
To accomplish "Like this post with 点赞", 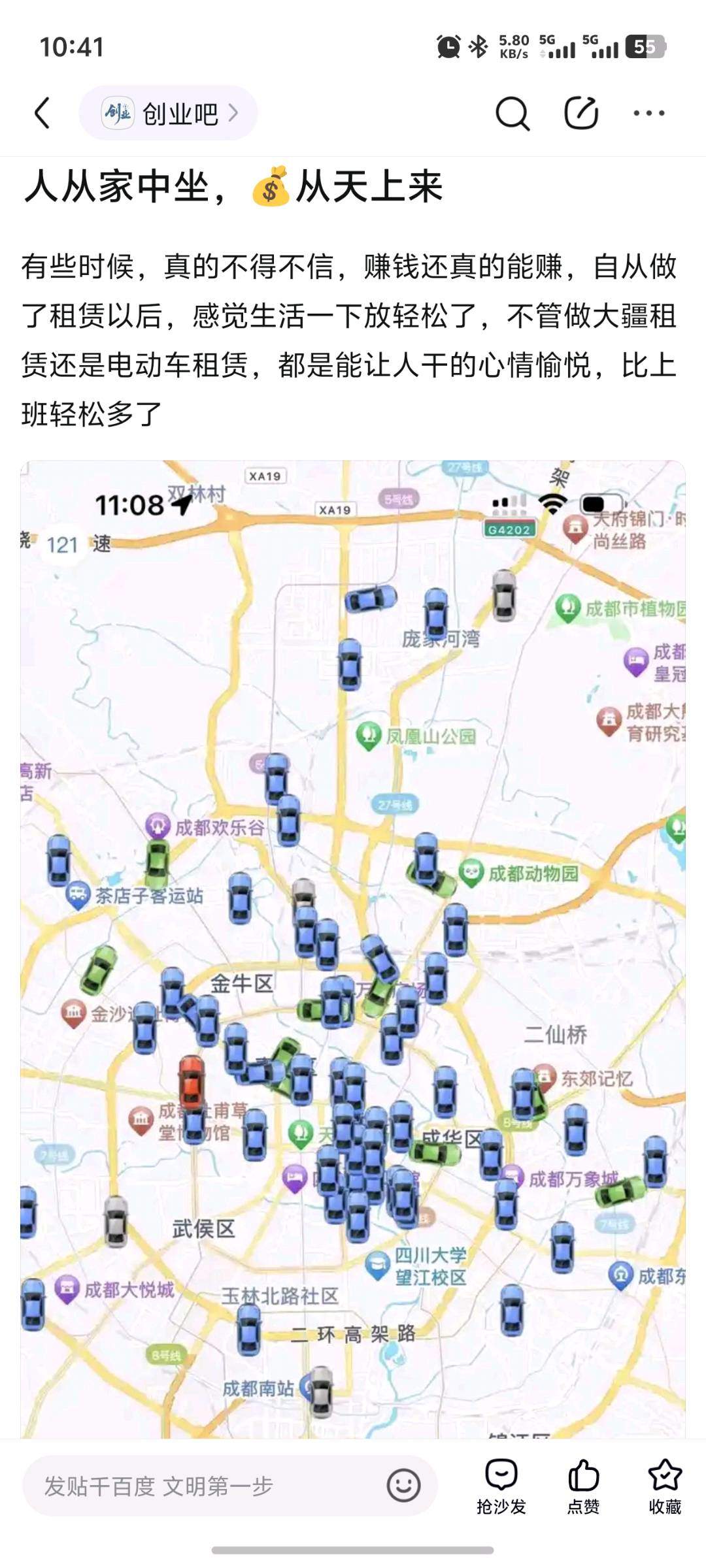I will pyautogui.click(x=583, y=1486).
